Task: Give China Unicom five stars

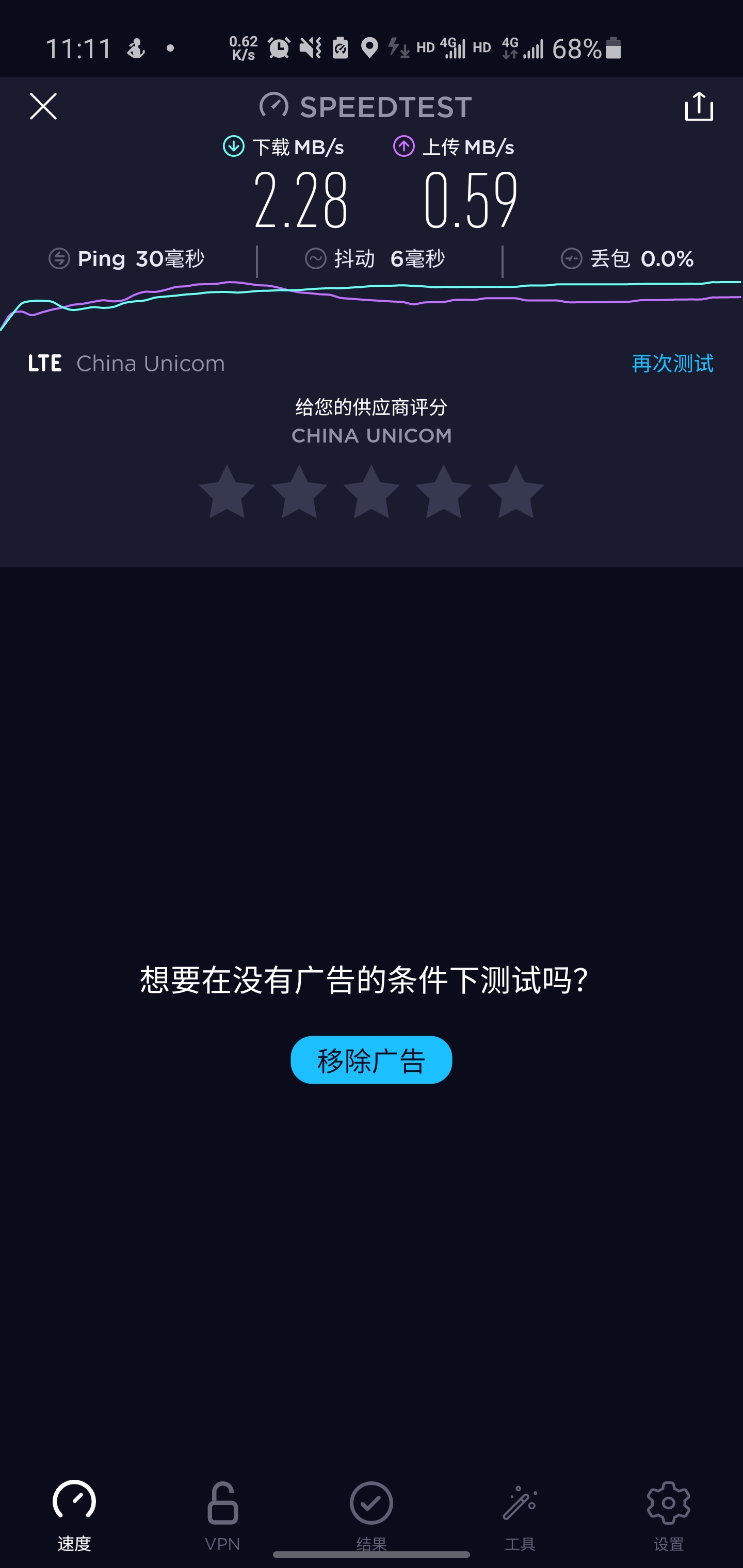Action: [x=516, y=492]
